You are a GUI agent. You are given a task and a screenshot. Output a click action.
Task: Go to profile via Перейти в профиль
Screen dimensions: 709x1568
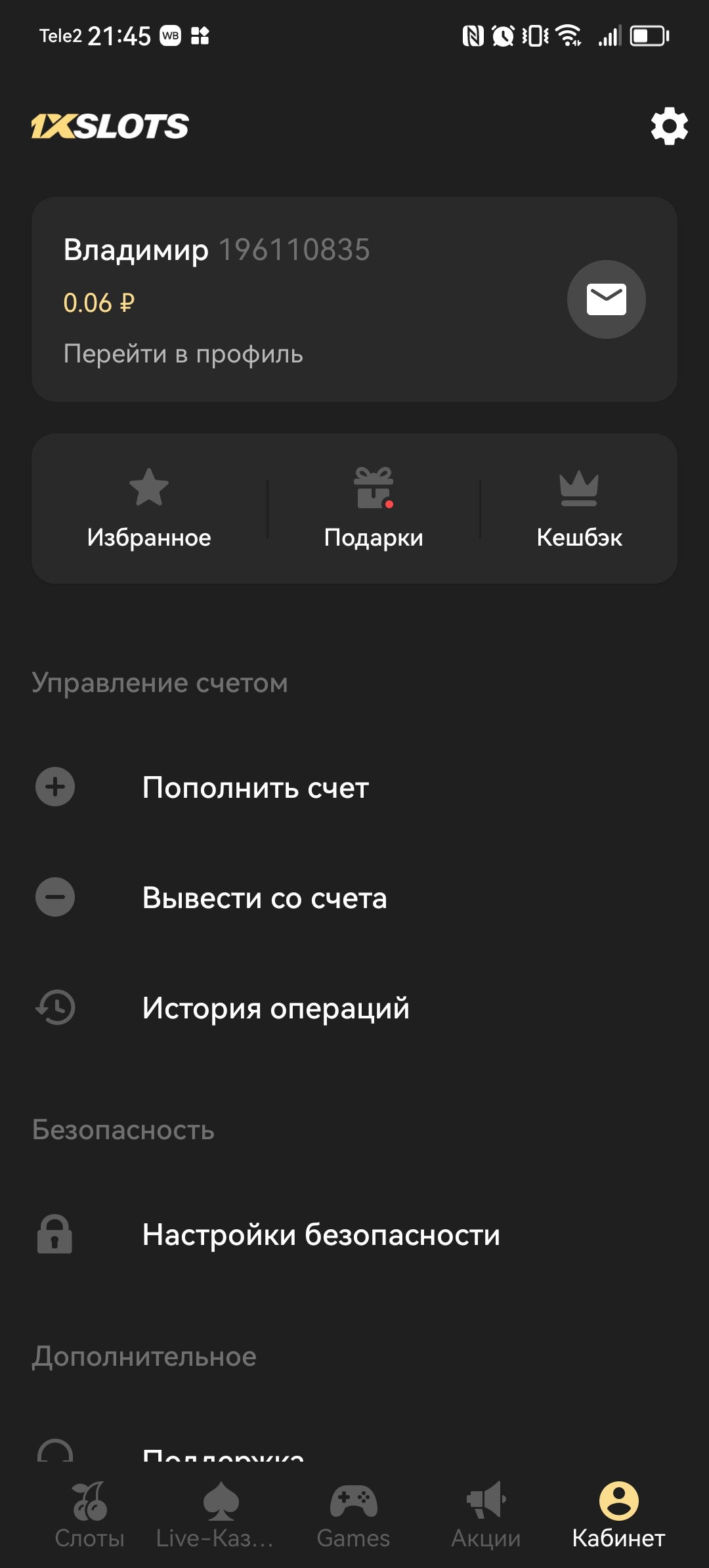click(183, 354)
